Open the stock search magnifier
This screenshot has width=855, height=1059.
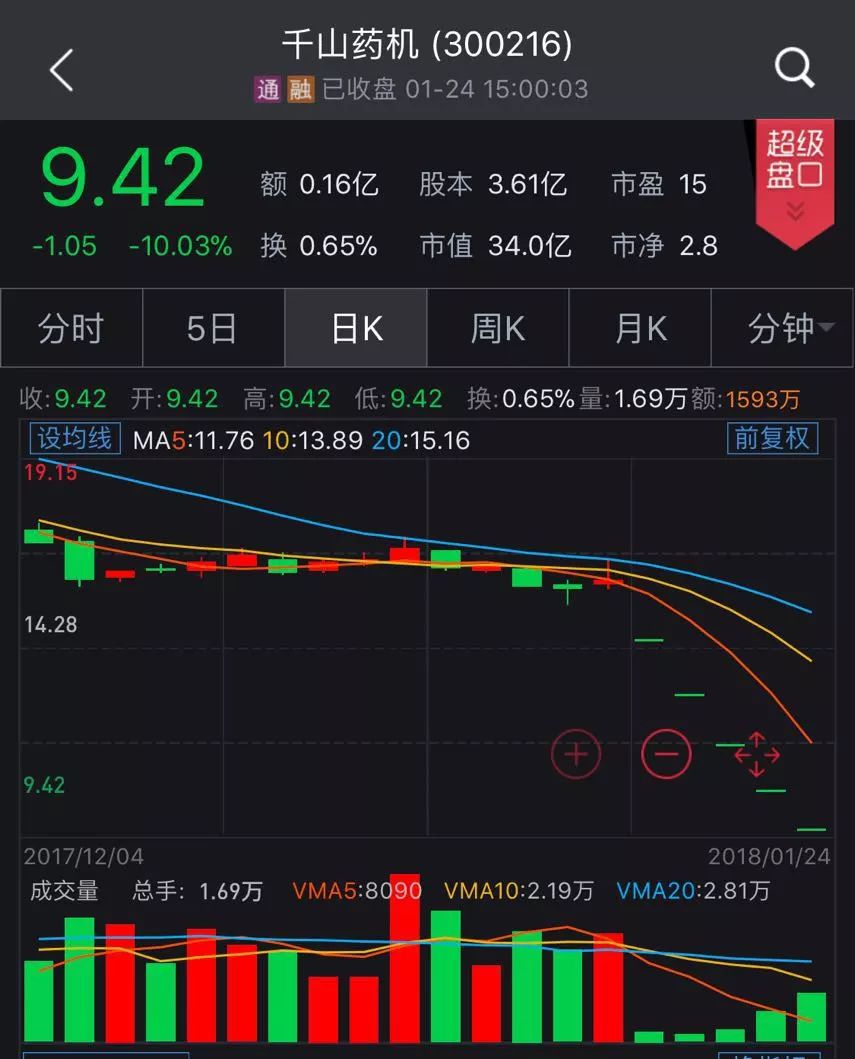point(794,68)
